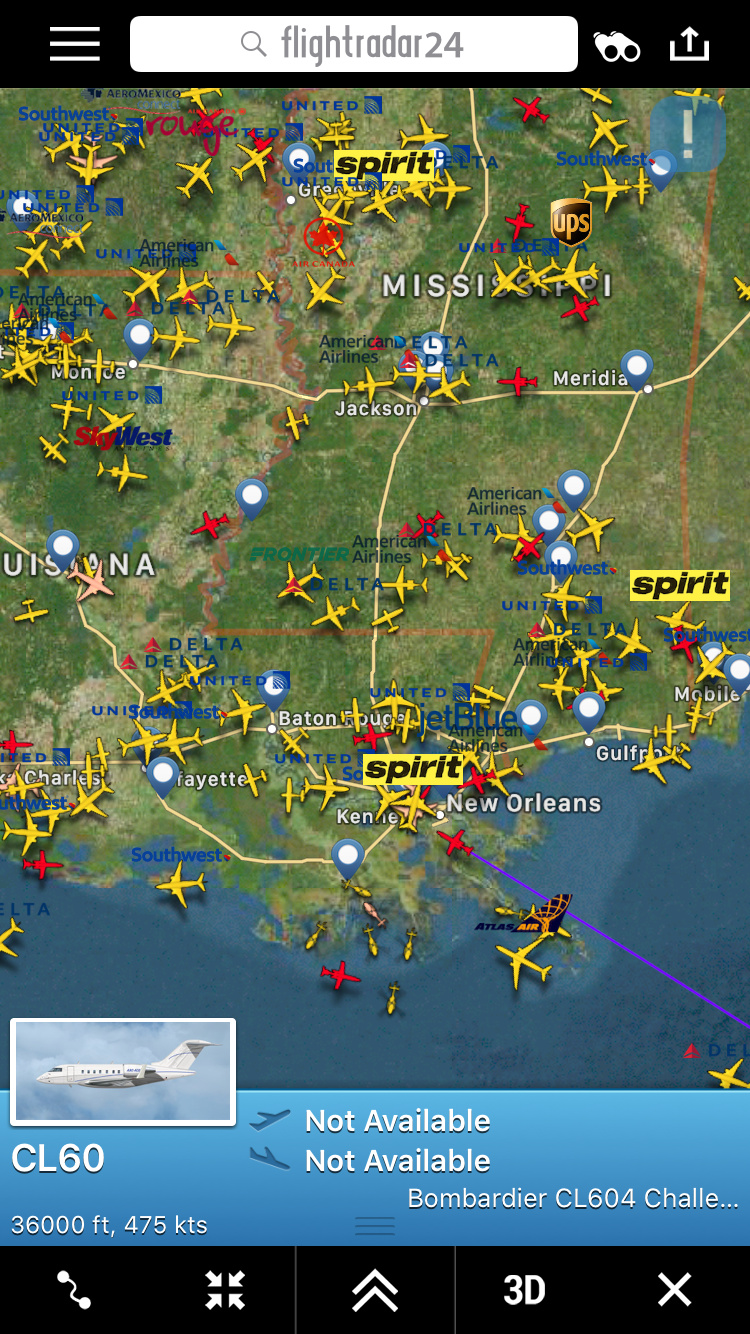The image size is (750, 1334).
Task: Open the binoculars AR view
Action: coord(616,46)
